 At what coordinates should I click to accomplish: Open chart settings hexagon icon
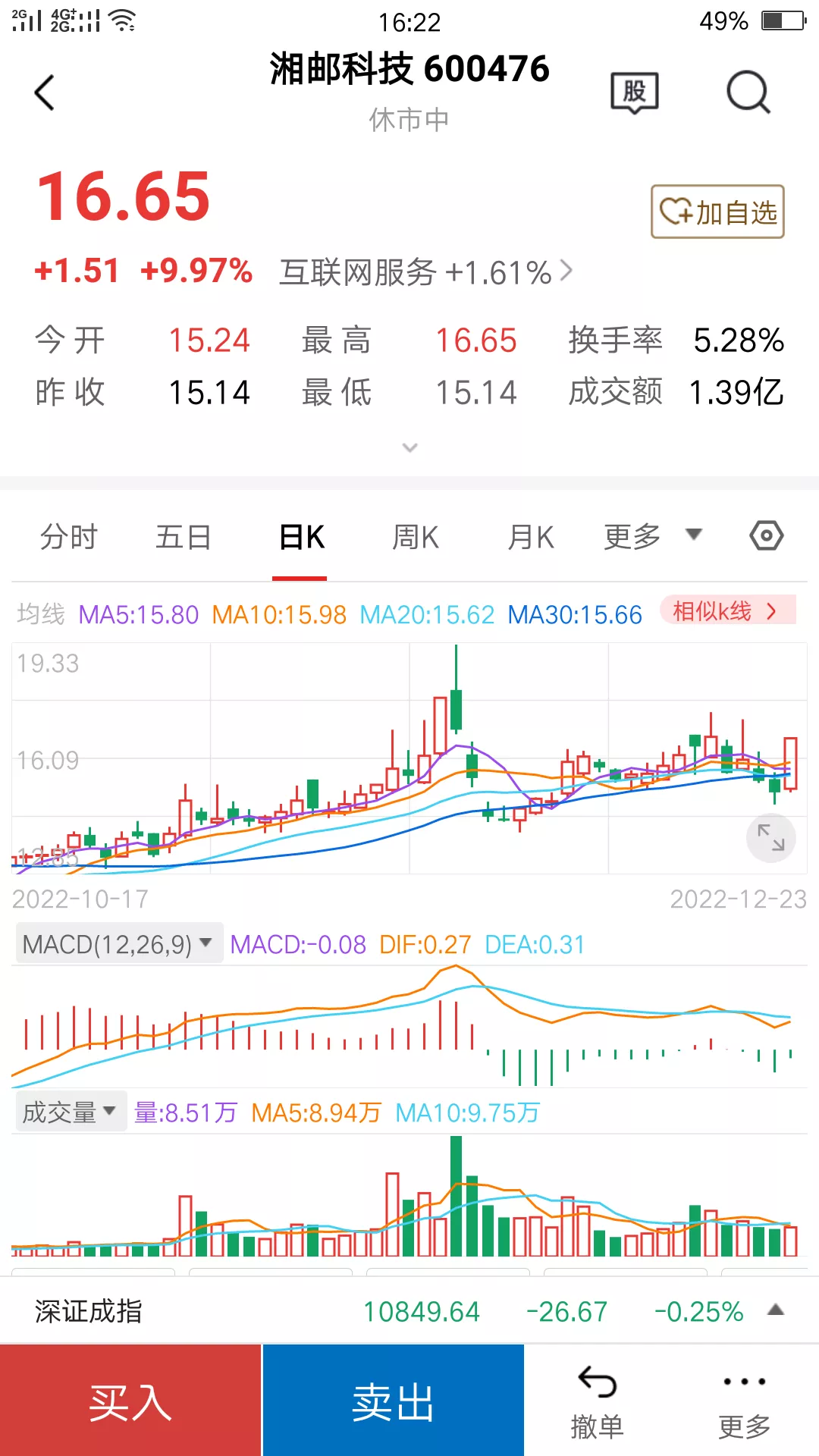(x=766, y=536)
